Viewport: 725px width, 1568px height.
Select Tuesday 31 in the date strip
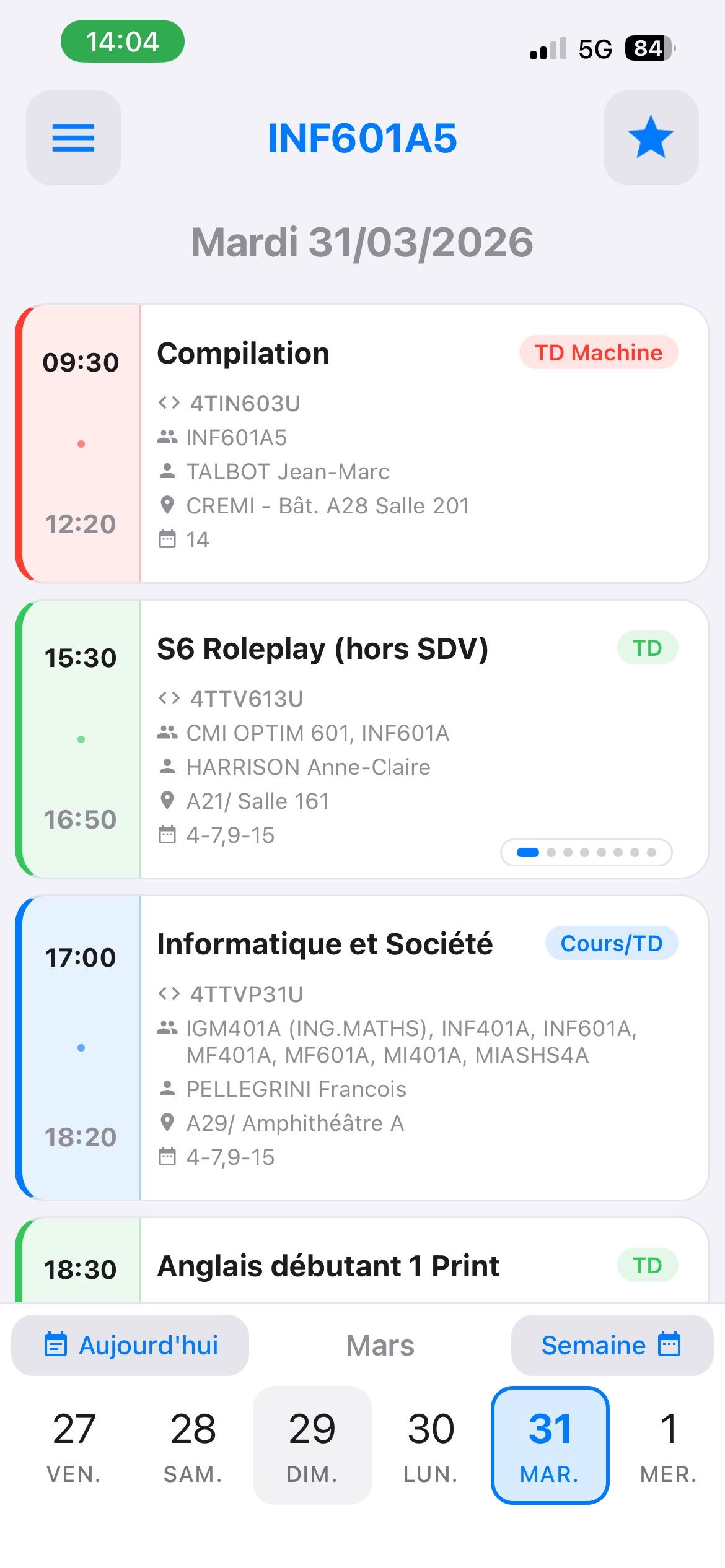point(550,1445)
